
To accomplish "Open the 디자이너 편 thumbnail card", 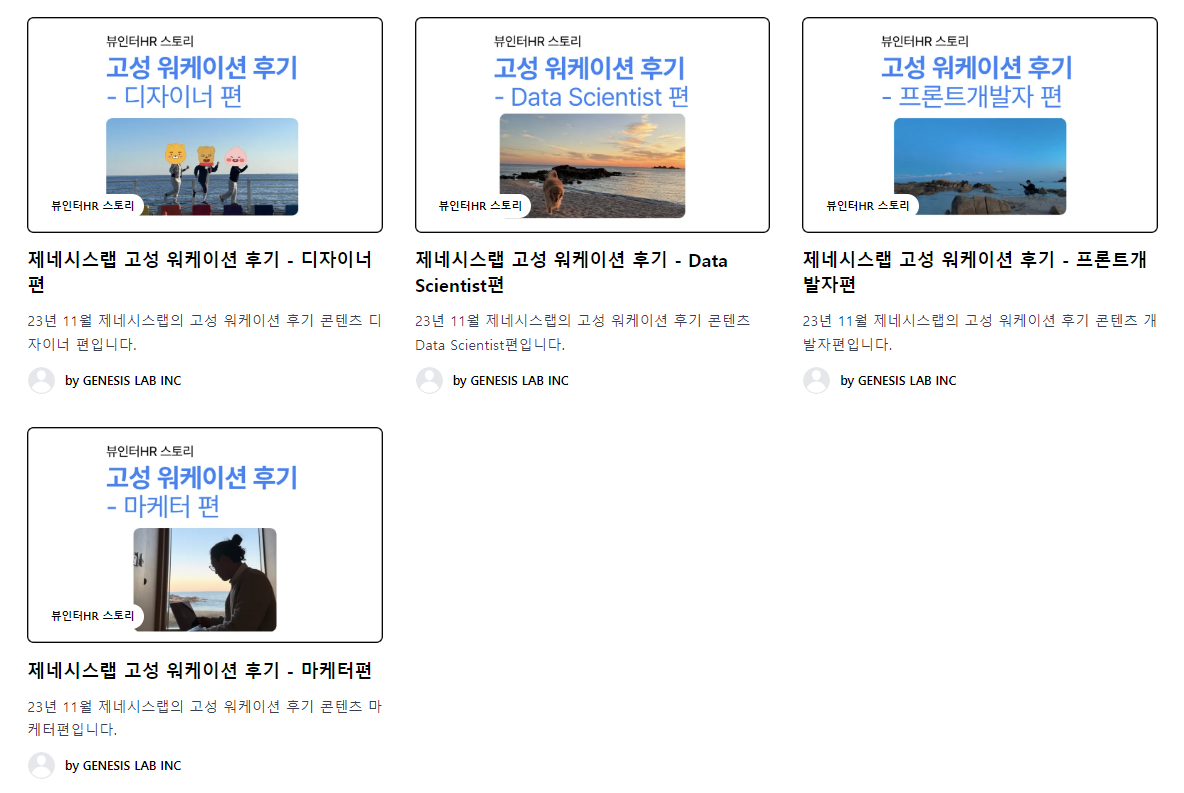I will 204,125.
